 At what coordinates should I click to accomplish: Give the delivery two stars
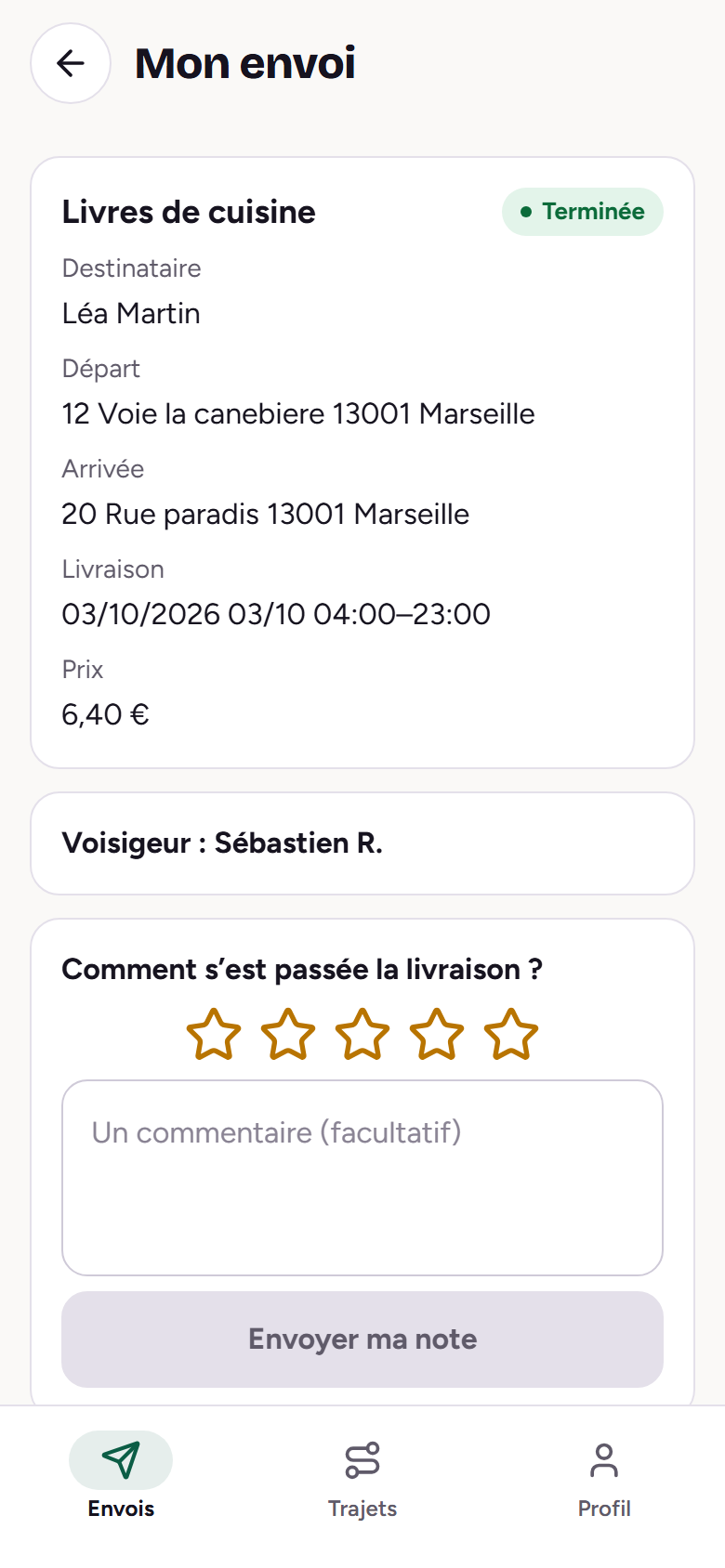click(x=288, y=1034)
